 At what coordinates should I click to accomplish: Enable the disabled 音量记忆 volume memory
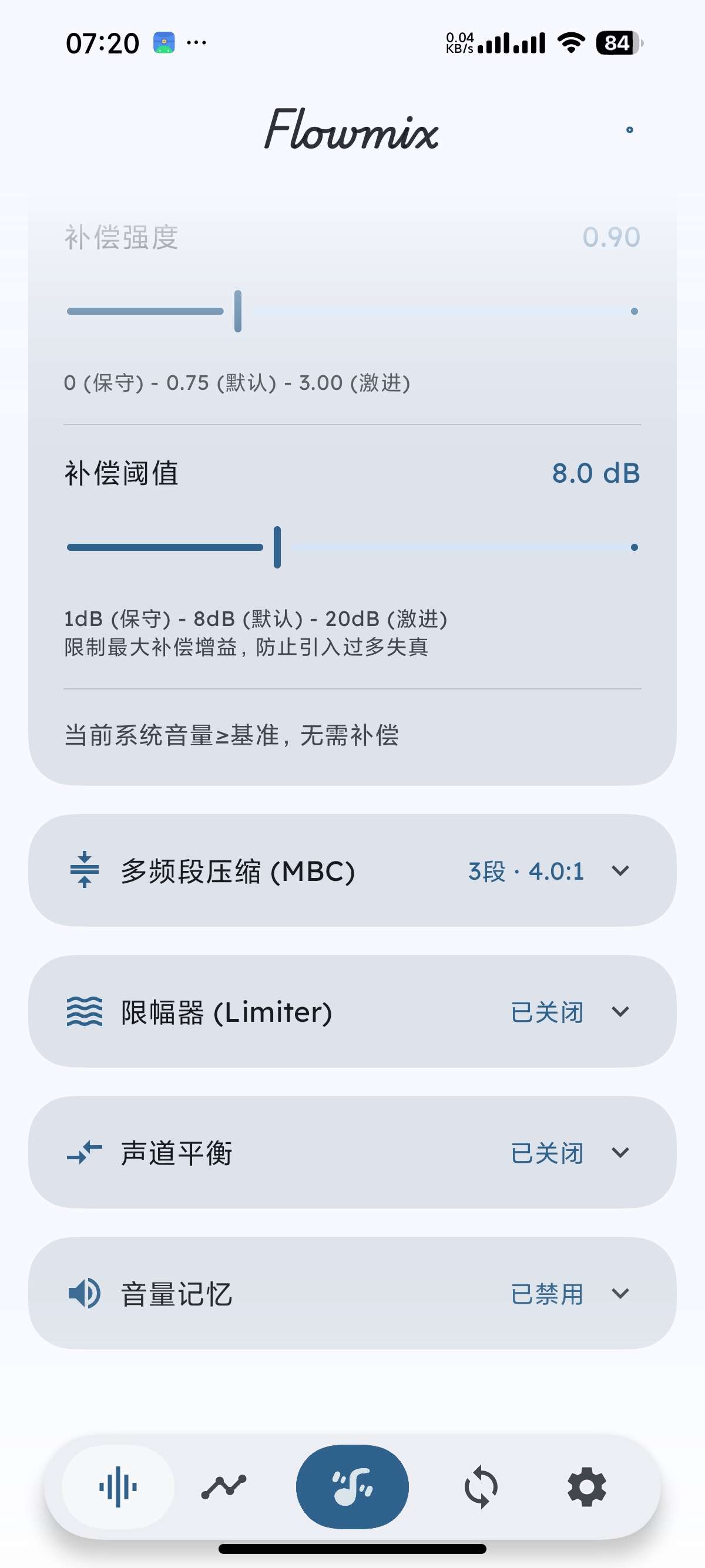point(548,1294)
